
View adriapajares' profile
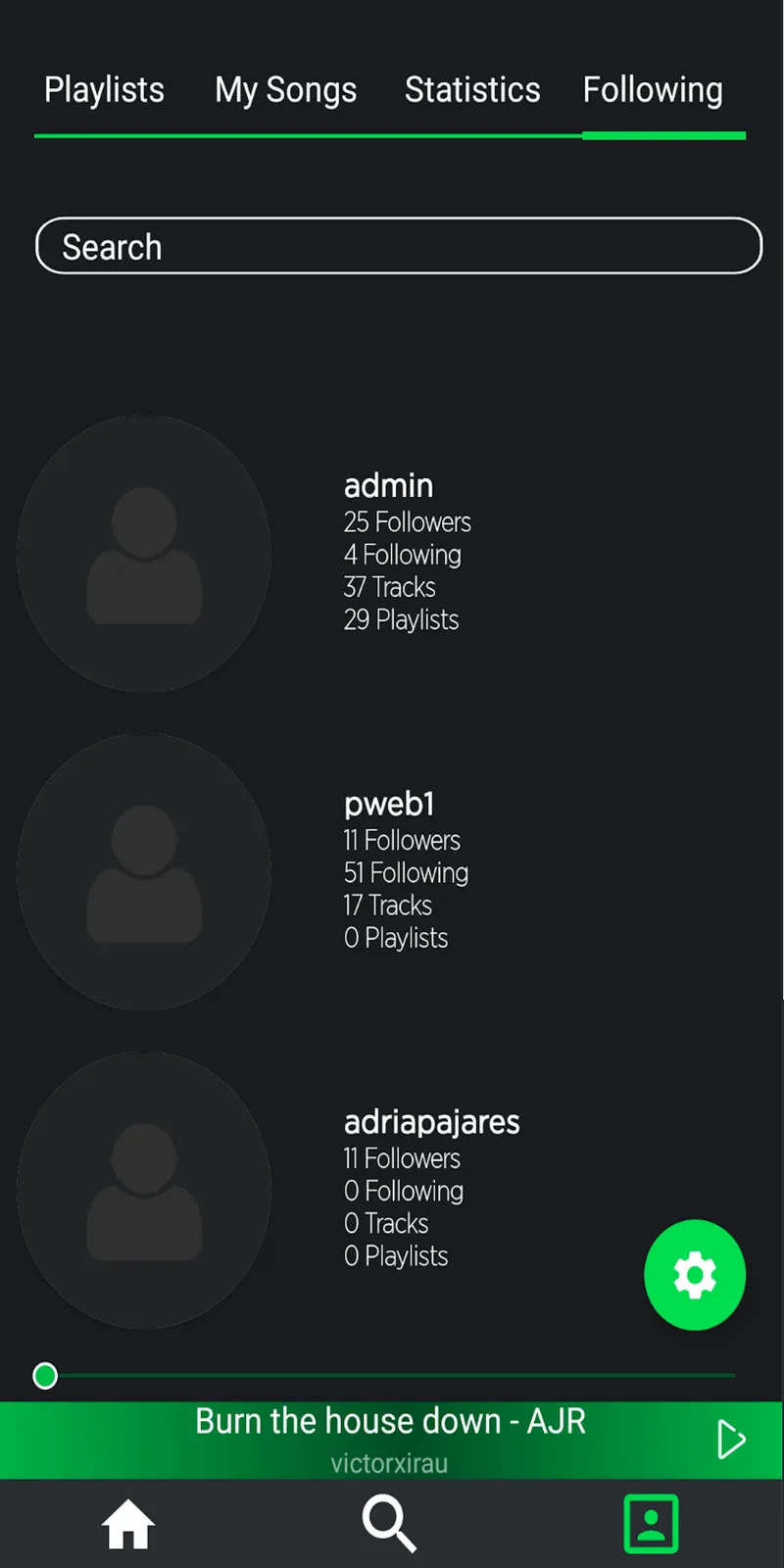click(x=392, y=1190)
